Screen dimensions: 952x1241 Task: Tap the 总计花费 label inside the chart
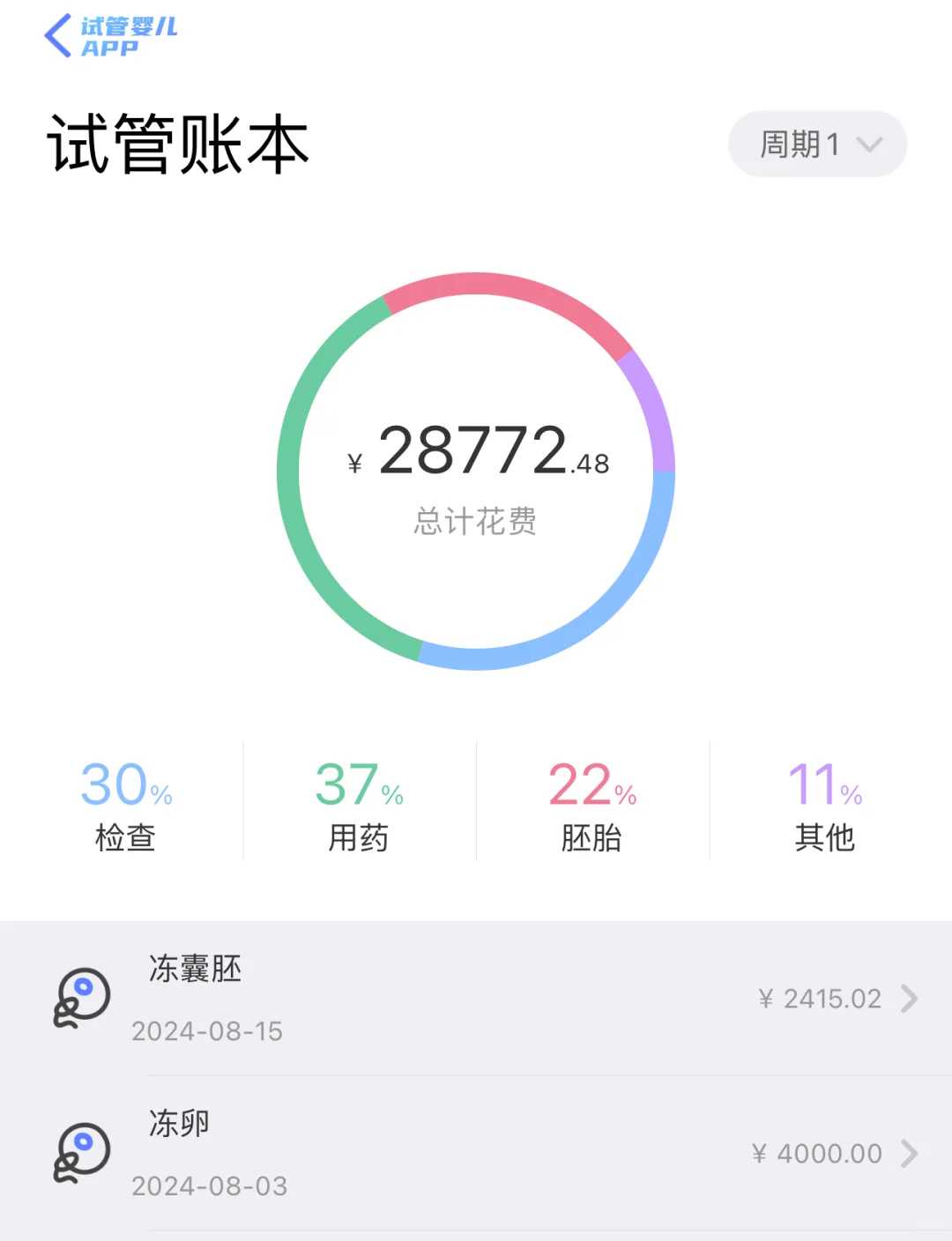coord(476,520)
